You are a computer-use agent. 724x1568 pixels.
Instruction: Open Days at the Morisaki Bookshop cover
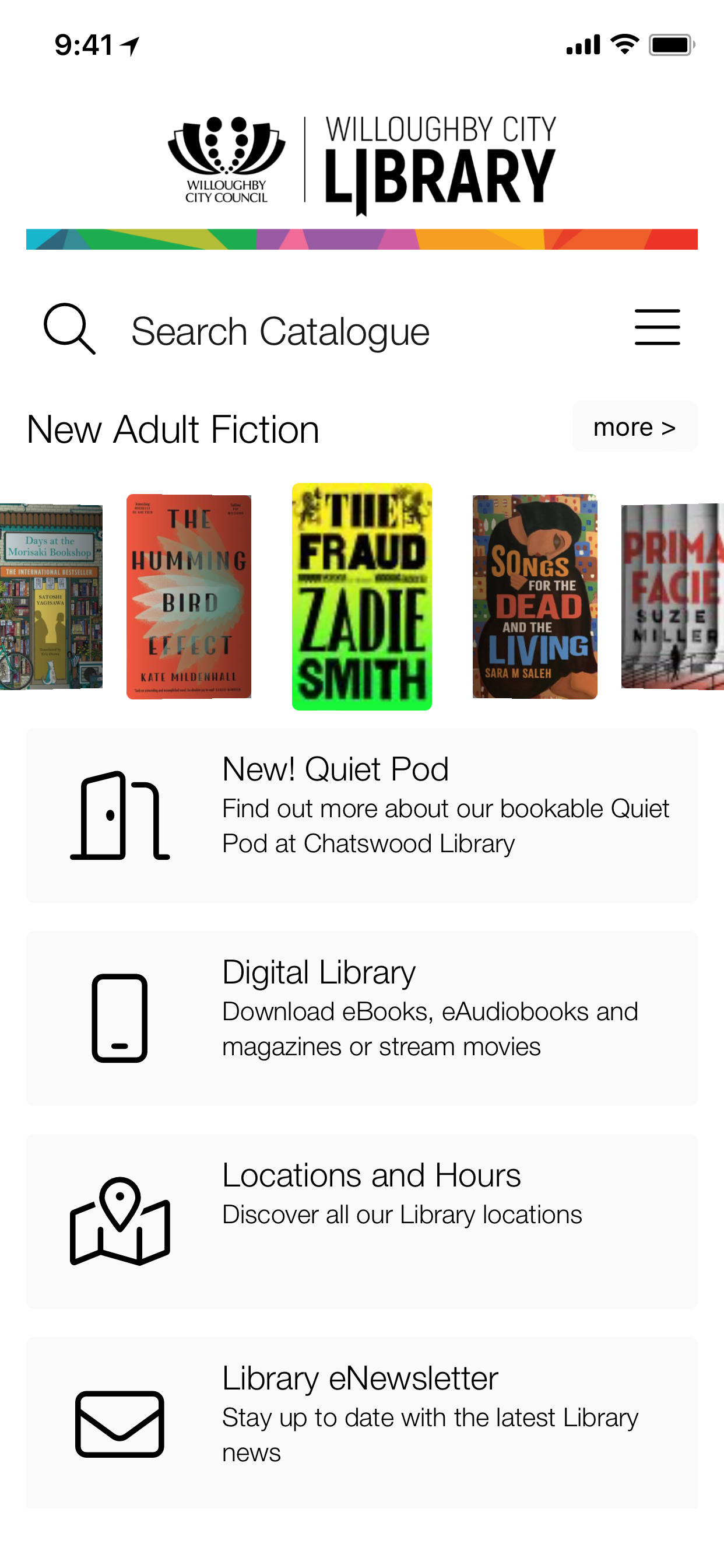click(x=51, y=597)
